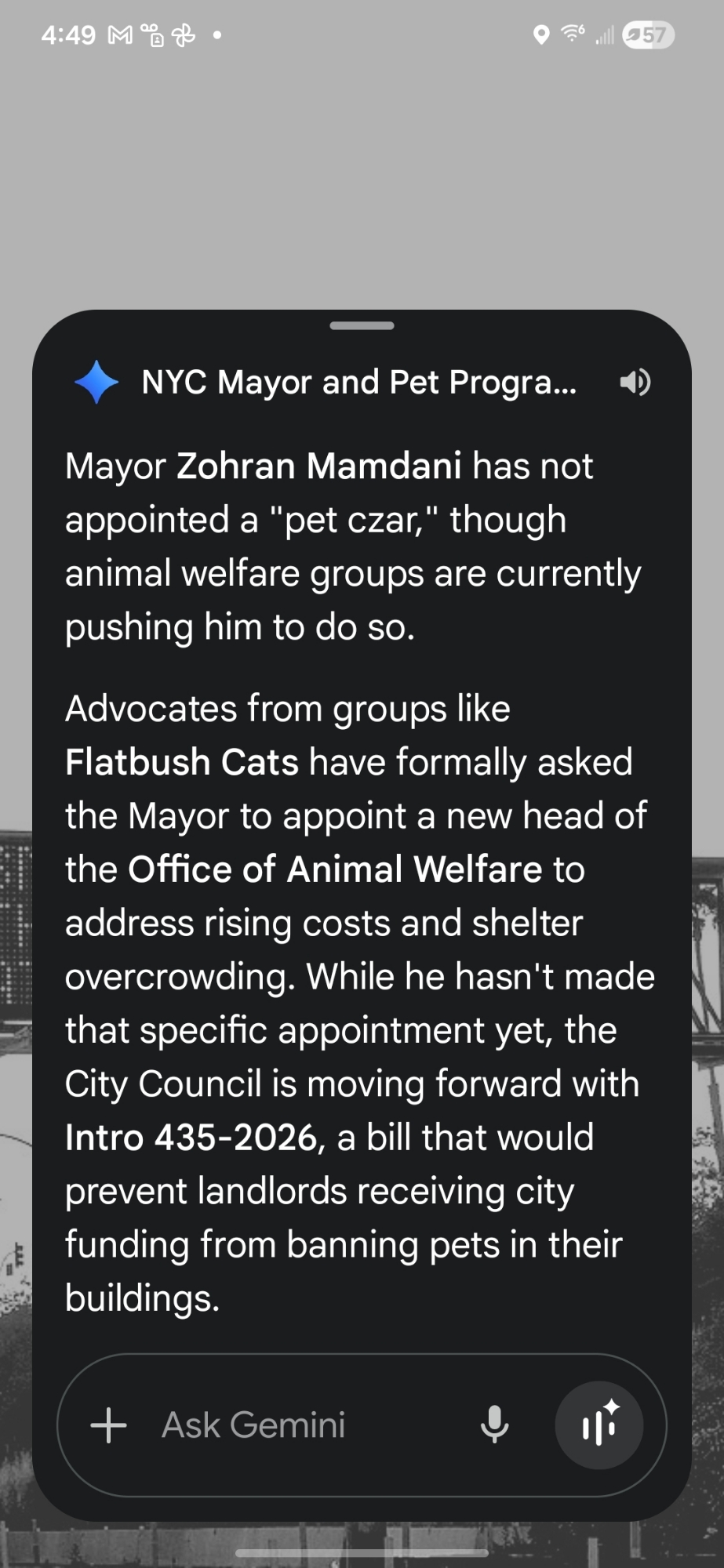This screenshot has width=724, height=1568.
Task: Mute the Gemini spoken response speaker icon
Action: click(x=635, y=383)
